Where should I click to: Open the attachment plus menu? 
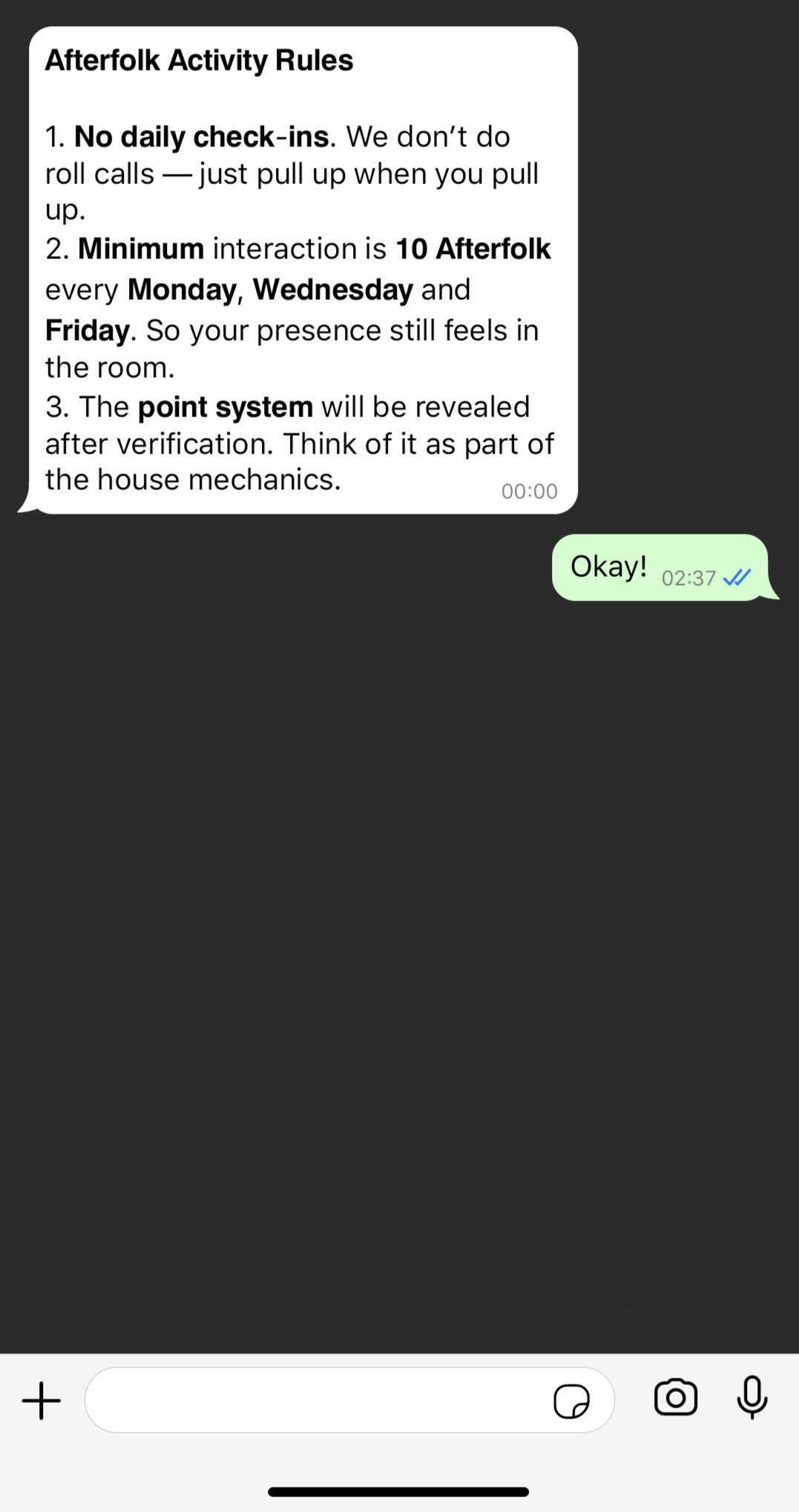coord(42,1401)
